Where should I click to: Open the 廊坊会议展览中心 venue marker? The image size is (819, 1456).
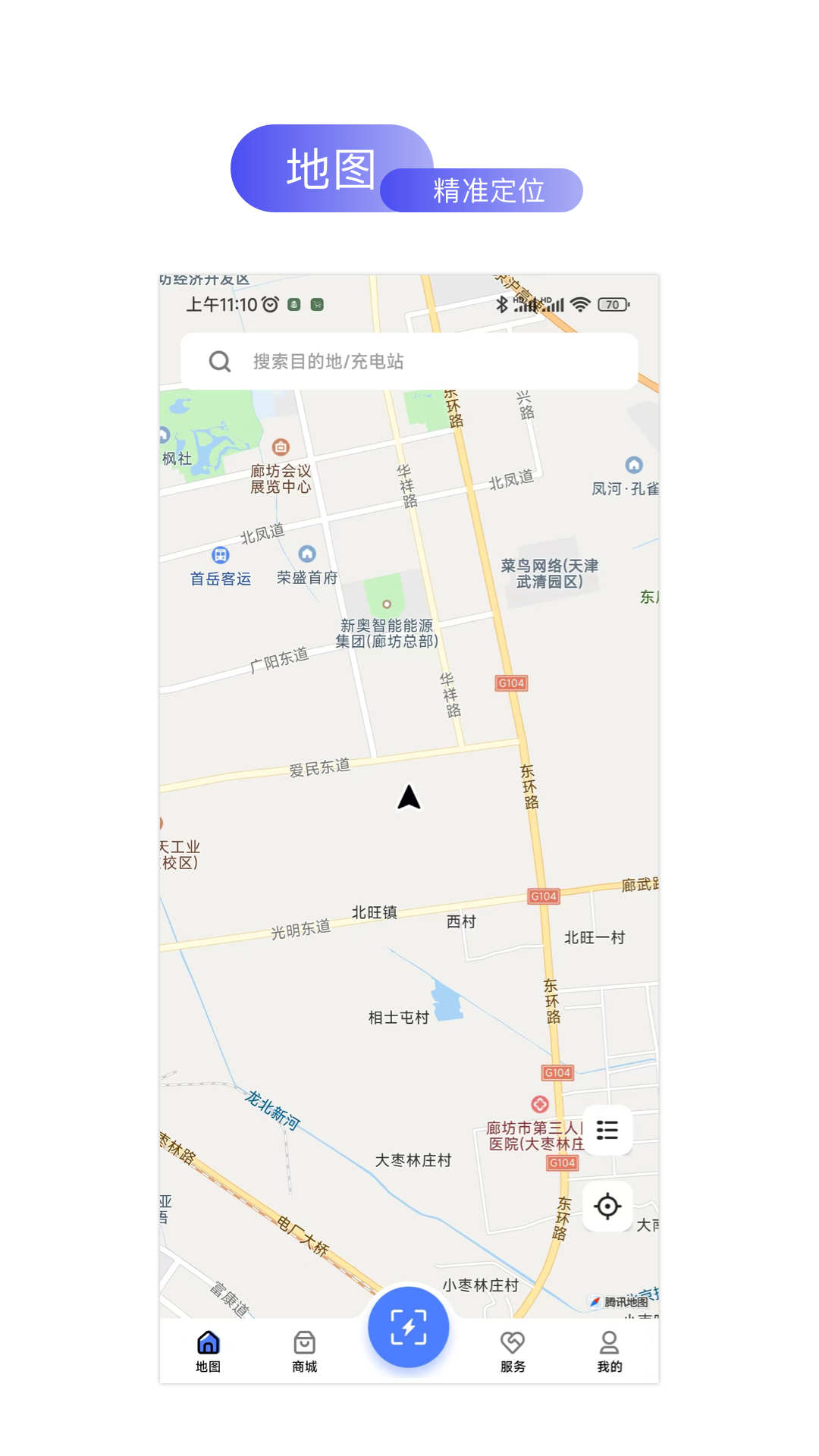[281, 447]
